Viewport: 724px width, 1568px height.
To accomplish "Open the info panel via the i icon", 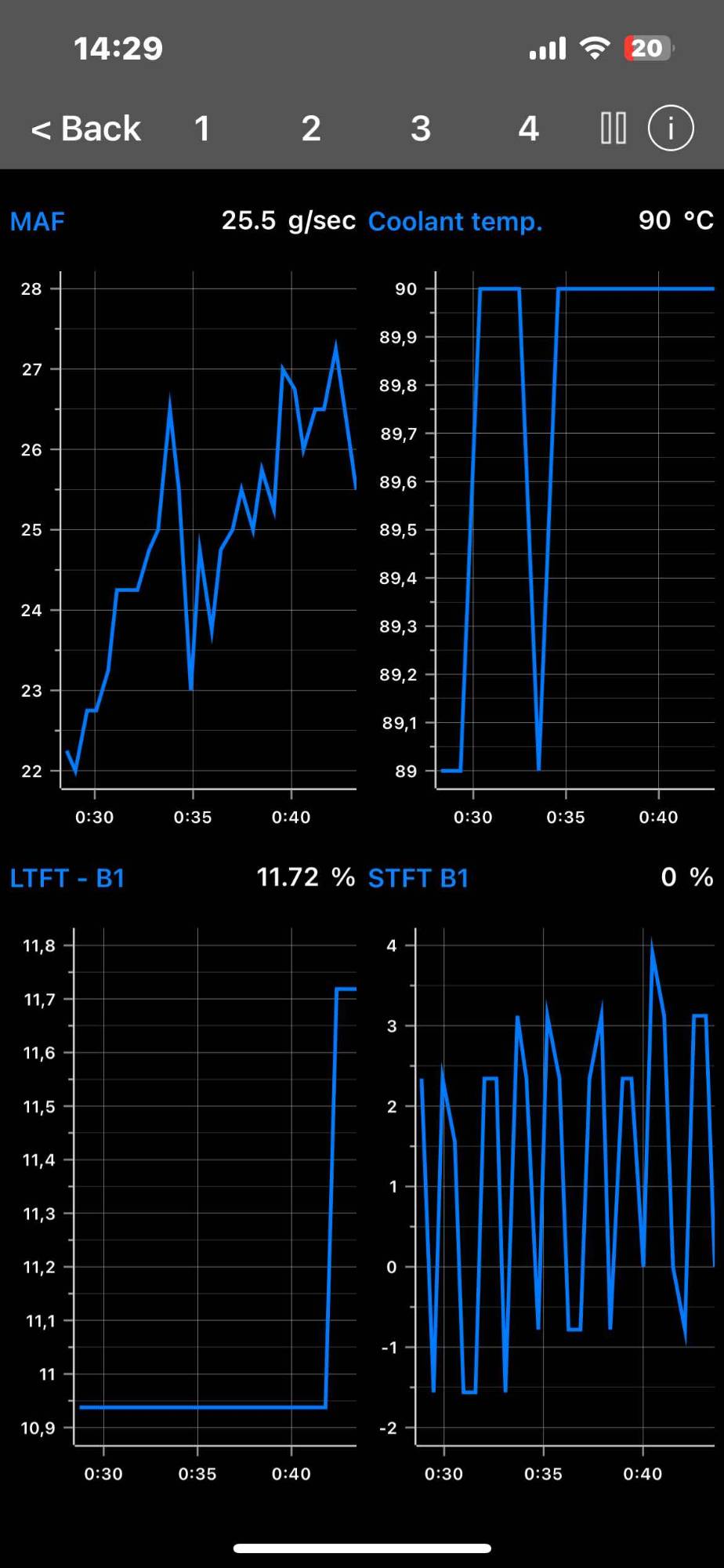I will (671, 128).
